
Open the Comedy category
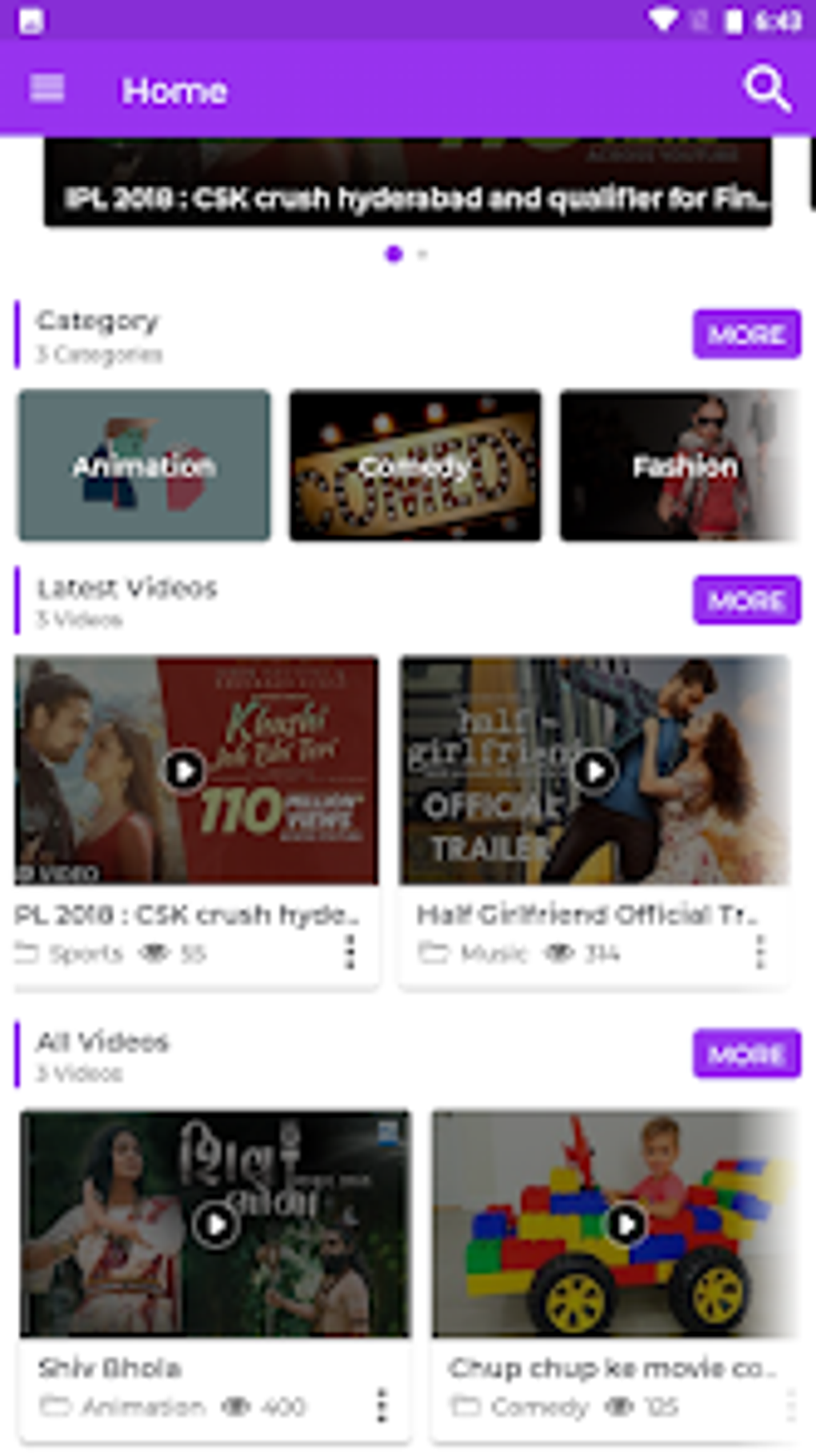click(x=415, y=465)
